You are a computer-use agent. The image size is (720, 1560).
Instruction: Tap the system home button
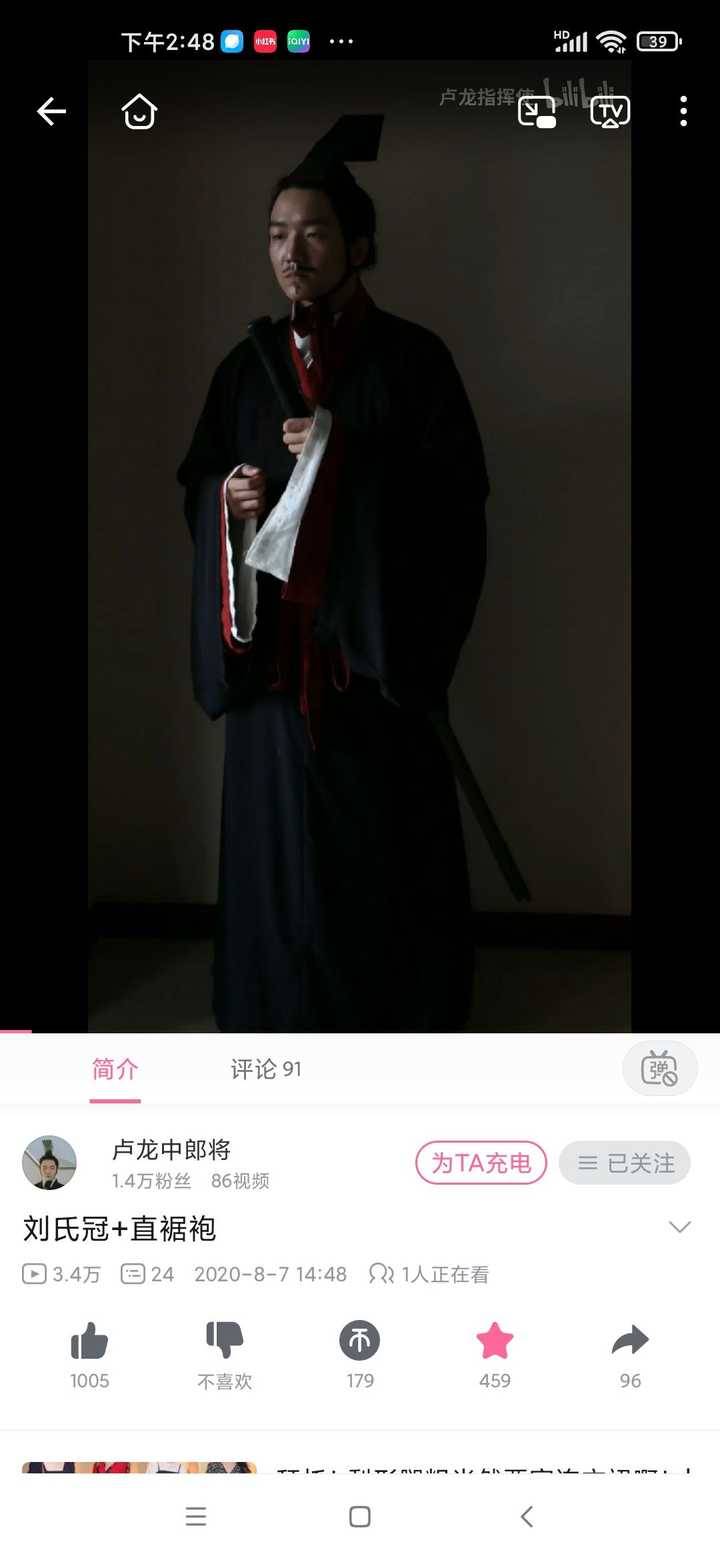[360, 1517]
